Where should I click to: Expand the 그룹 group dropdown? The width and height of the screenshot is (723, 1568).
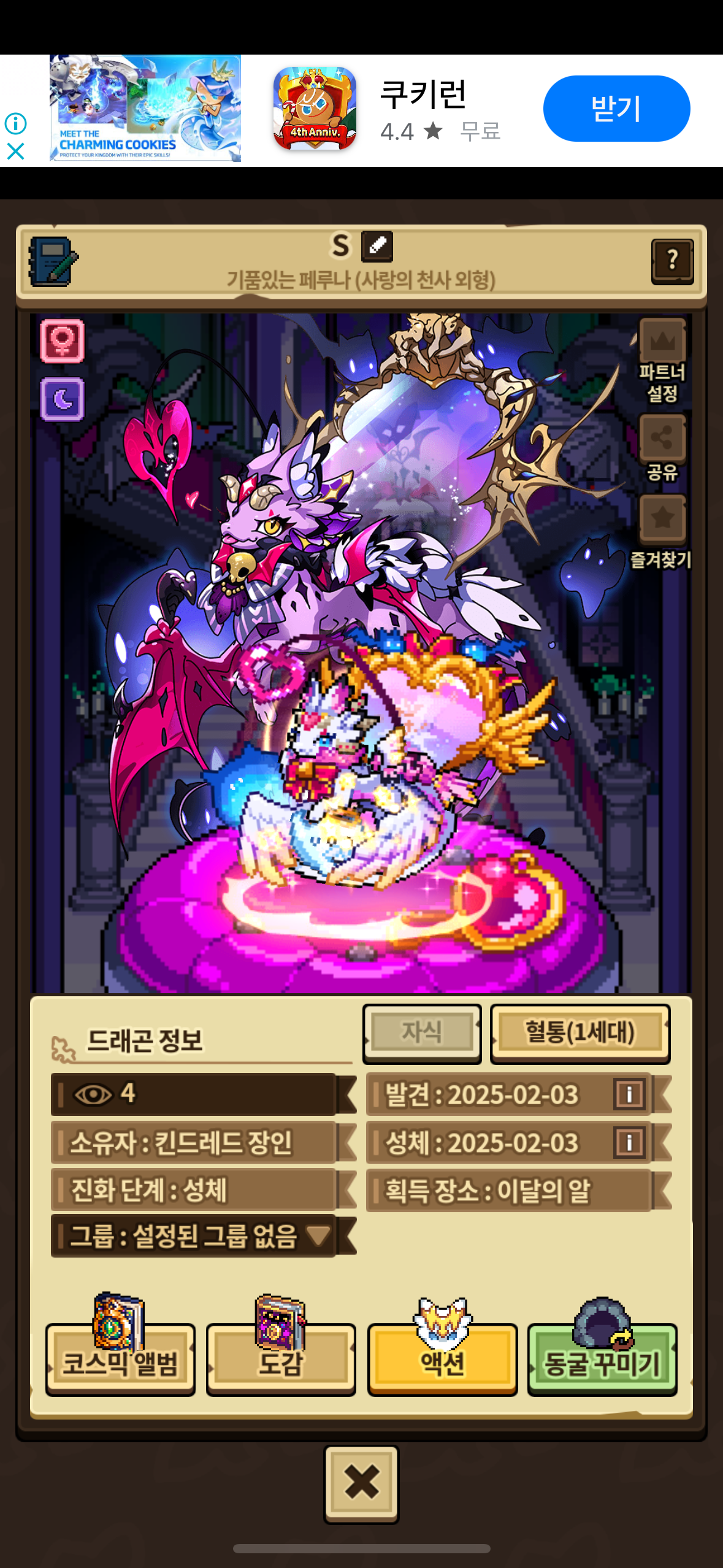pos(319,1235)
